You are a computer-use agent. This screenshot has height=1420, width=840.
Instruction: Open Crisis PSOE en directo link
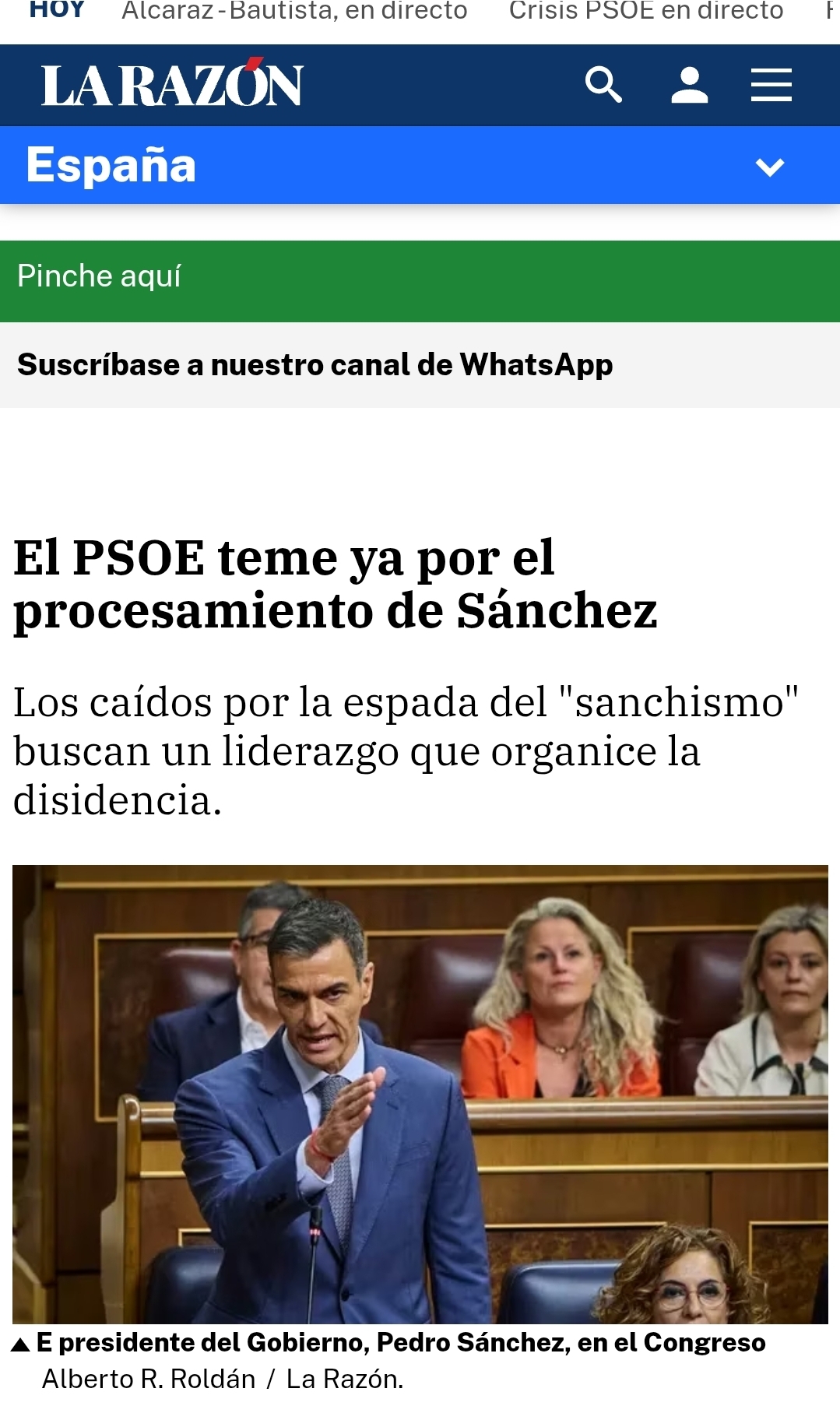(x=646, y=11)
